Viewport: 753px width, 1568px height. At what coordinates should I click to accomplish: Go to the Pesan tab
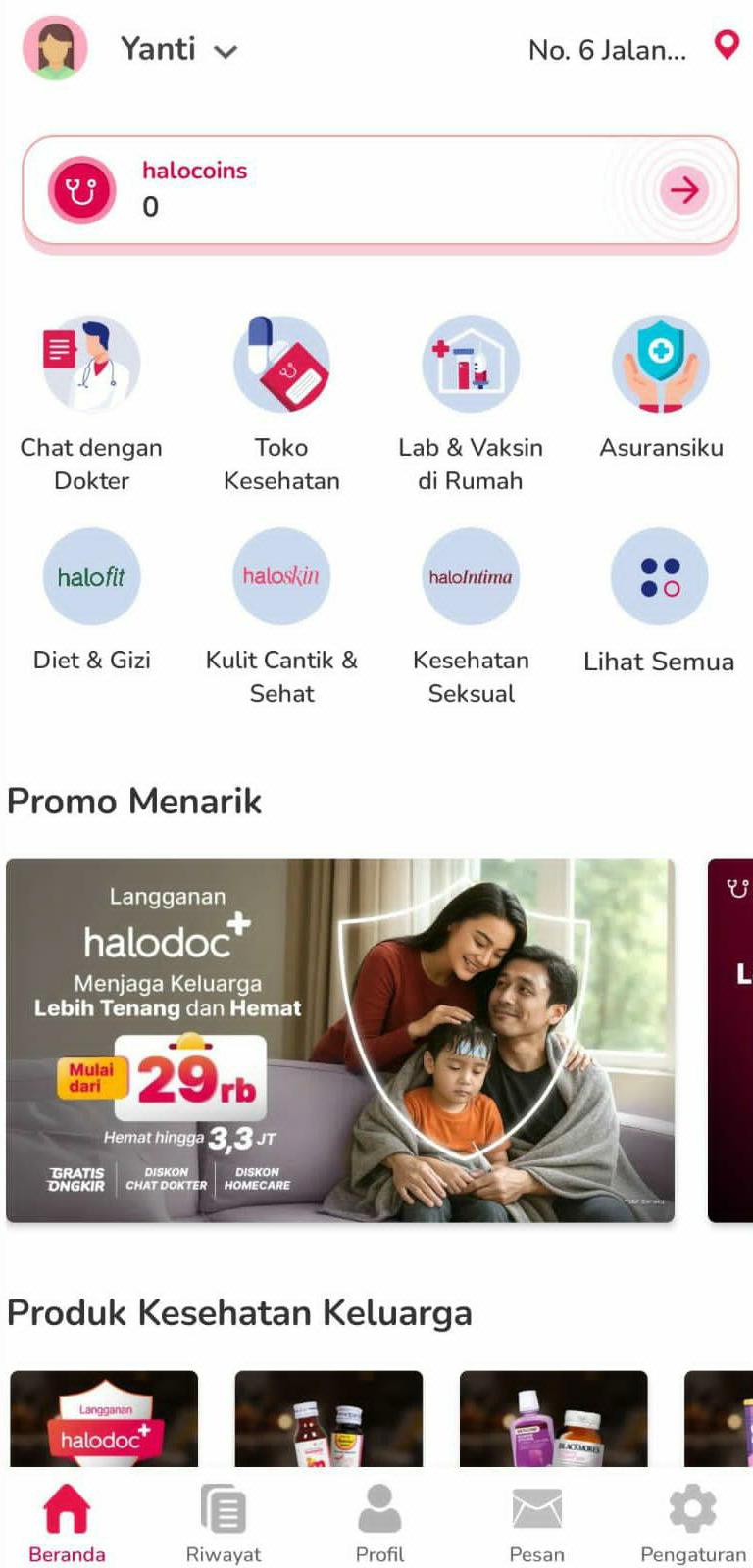(536, 1524)
